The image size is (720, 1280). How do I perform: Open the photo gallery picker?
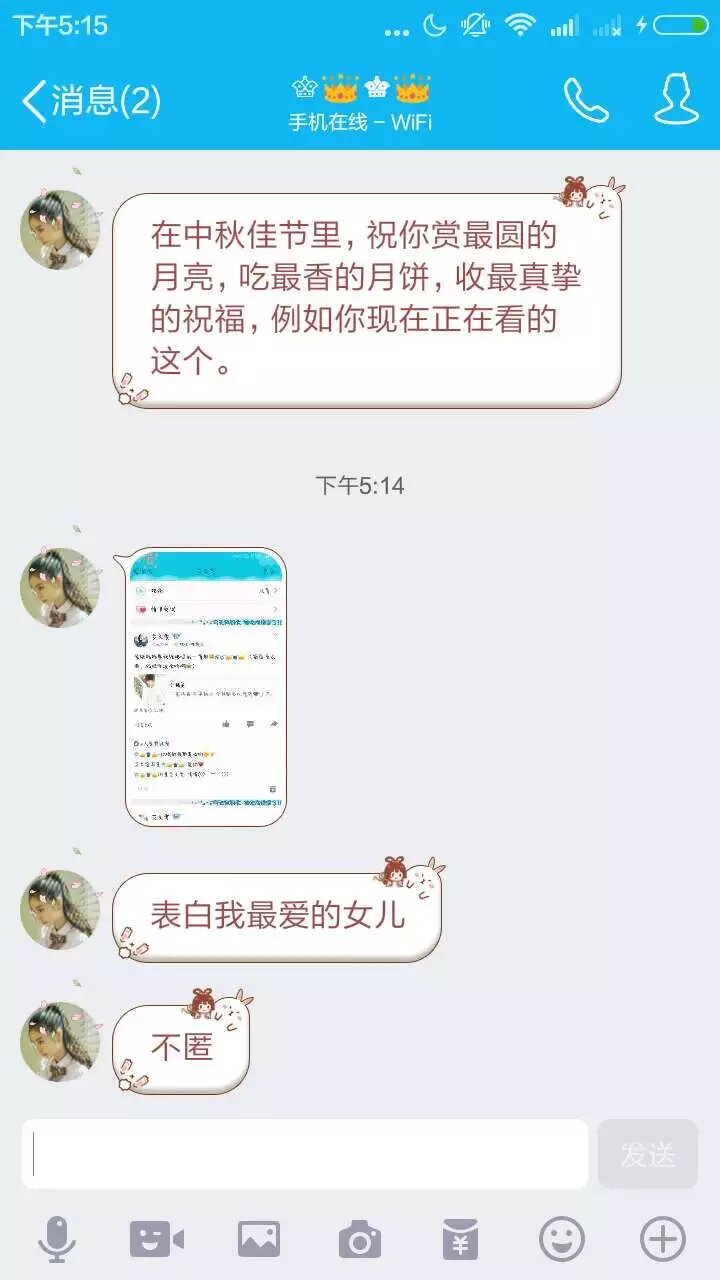tap(259, 1240)
